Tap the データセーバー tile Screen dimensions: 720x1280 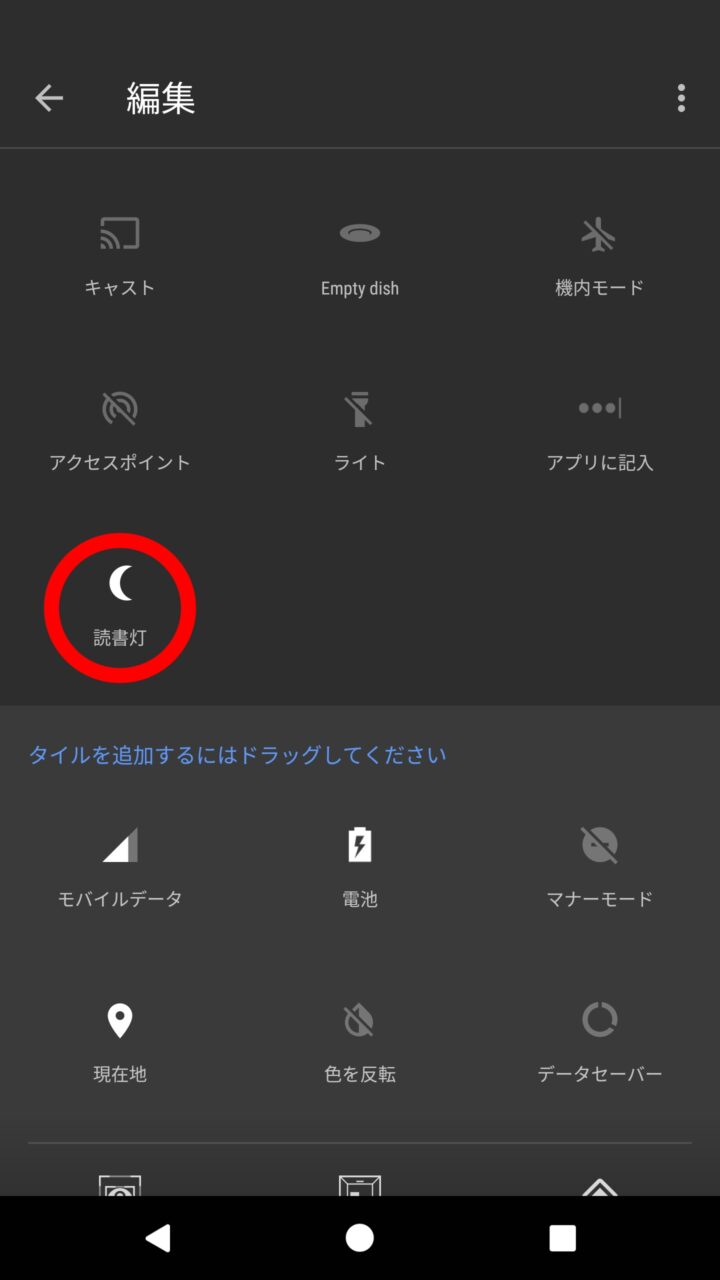coord(599,1043)
